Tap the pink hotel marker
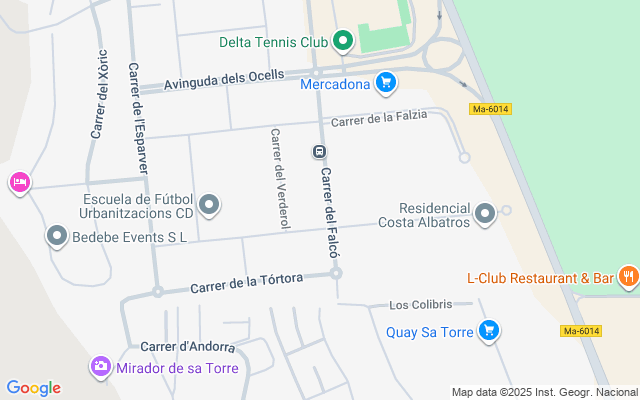This screenshot has width=640, height=400. pos(19,182)
